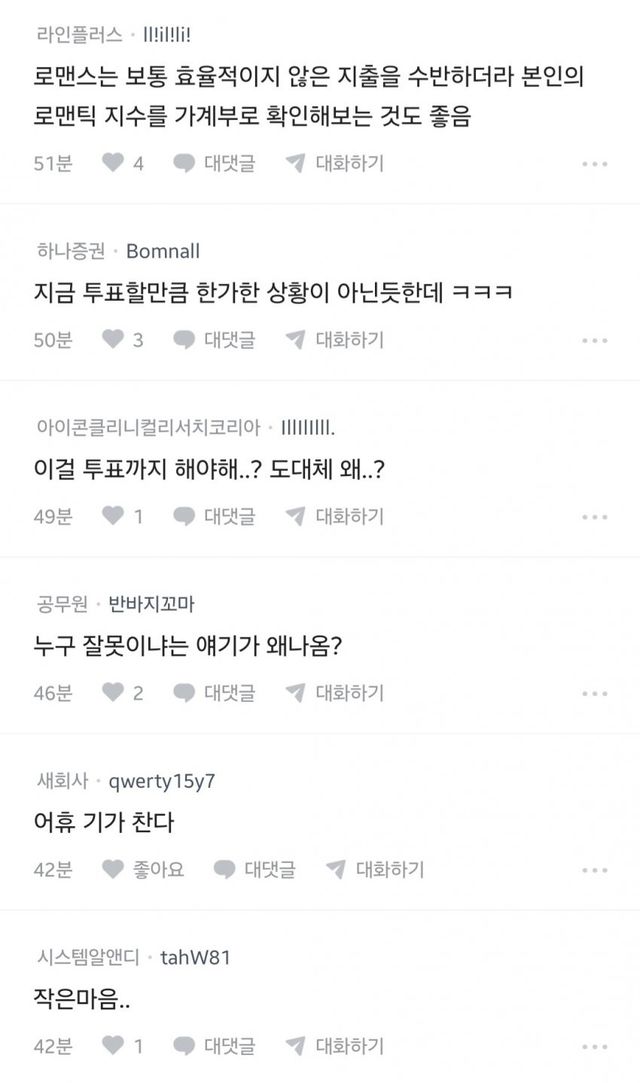Start a chat with tahW81 via 대화하기

[334, 1046]
